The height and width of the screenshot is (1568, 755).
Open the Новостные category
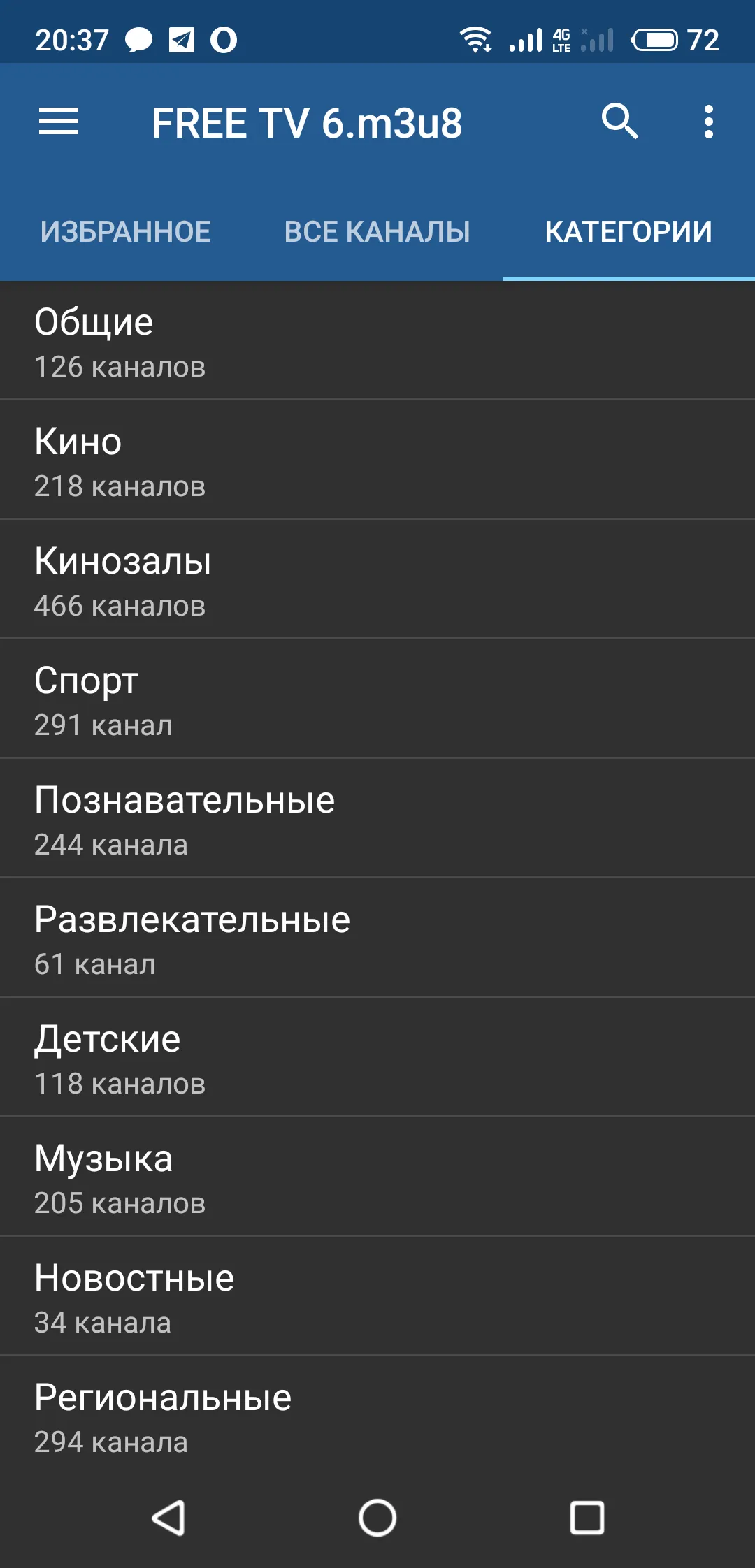pos(377,1296)
